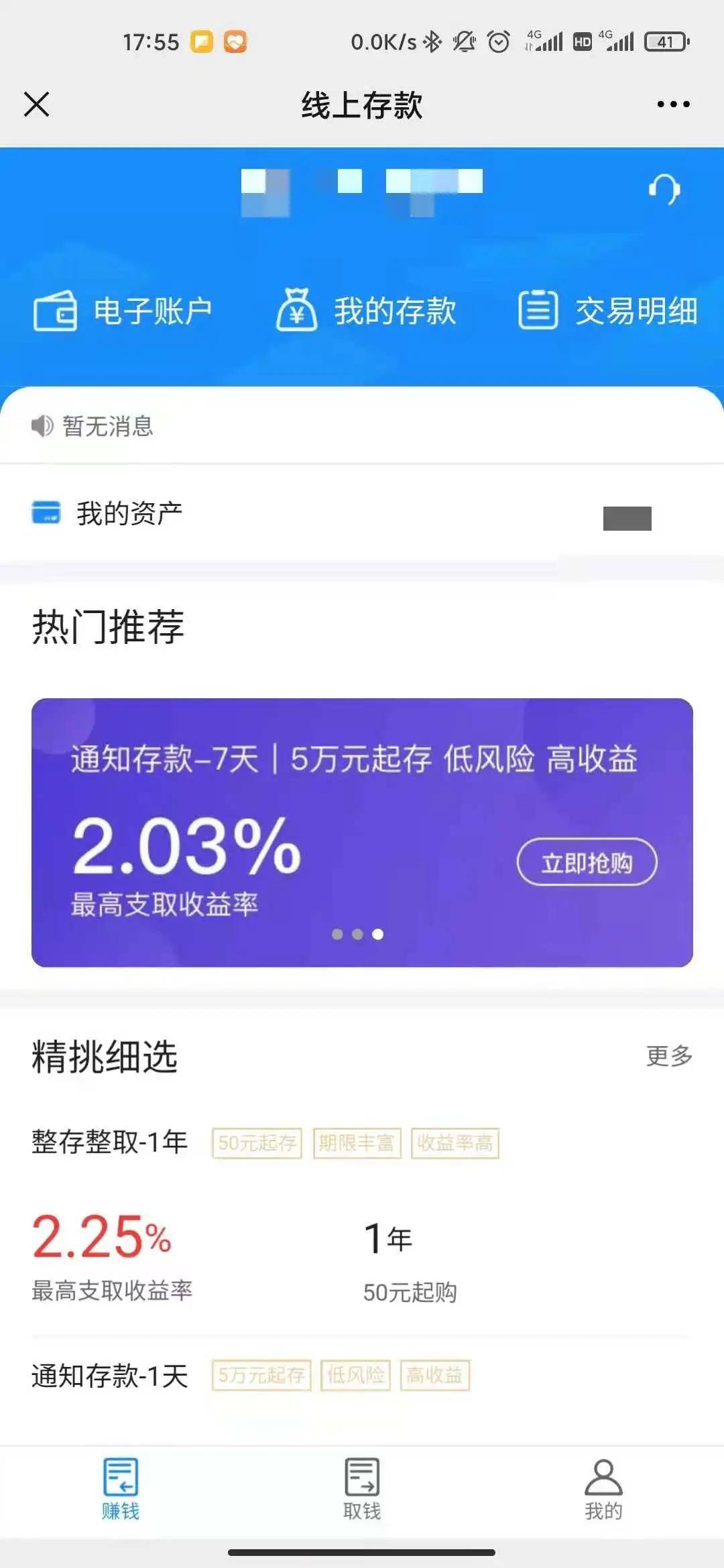Open the 通知存款-1天 product
The width and height of the screenshot is (724, 1568).
click(x=110, y=1376)
